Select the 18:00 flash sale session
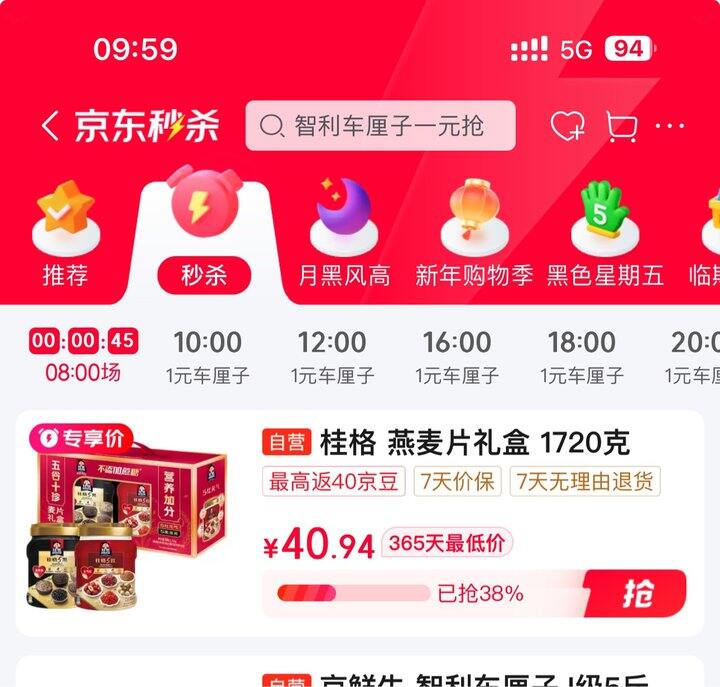The image size is (720, 687). [582, 356]
